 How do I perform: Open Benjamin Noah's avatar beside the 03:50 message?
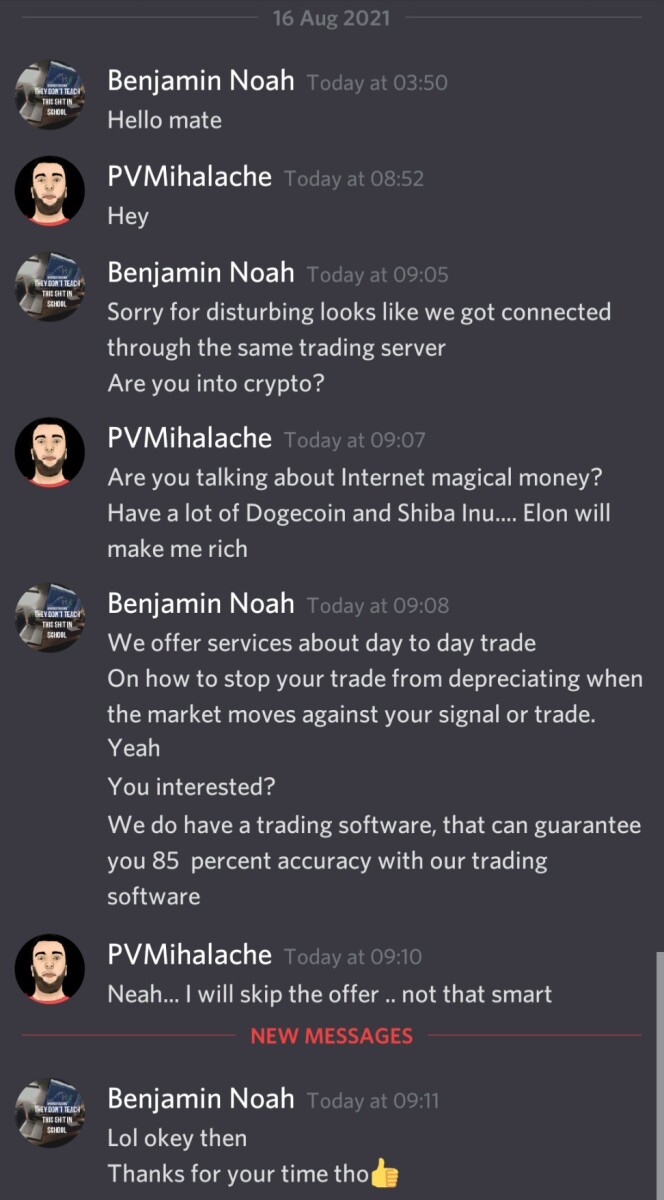50,96
